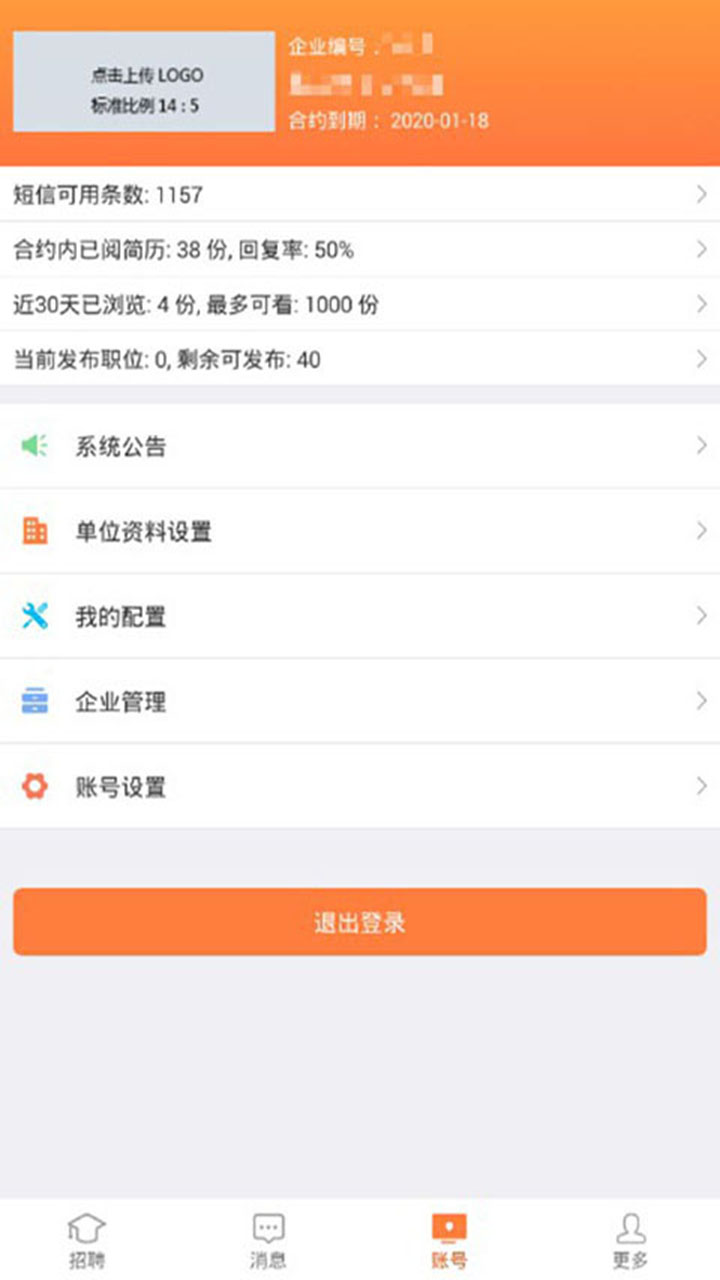Screen dimensions: 720x1280
Task: Click the building icon beside 单位资料设置
Action: coord(37,531)
